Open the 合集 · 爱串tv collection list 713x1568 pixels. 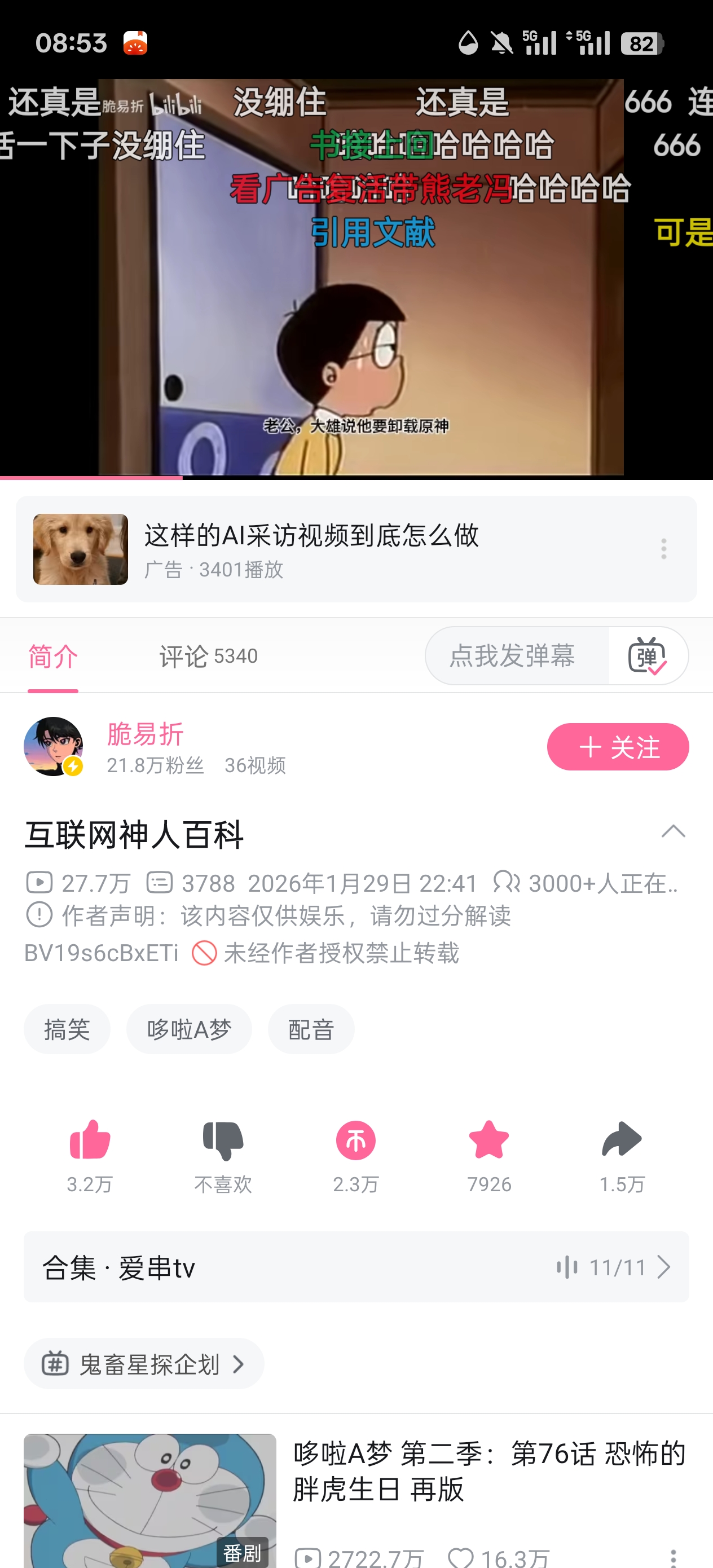coord(356,1267)
